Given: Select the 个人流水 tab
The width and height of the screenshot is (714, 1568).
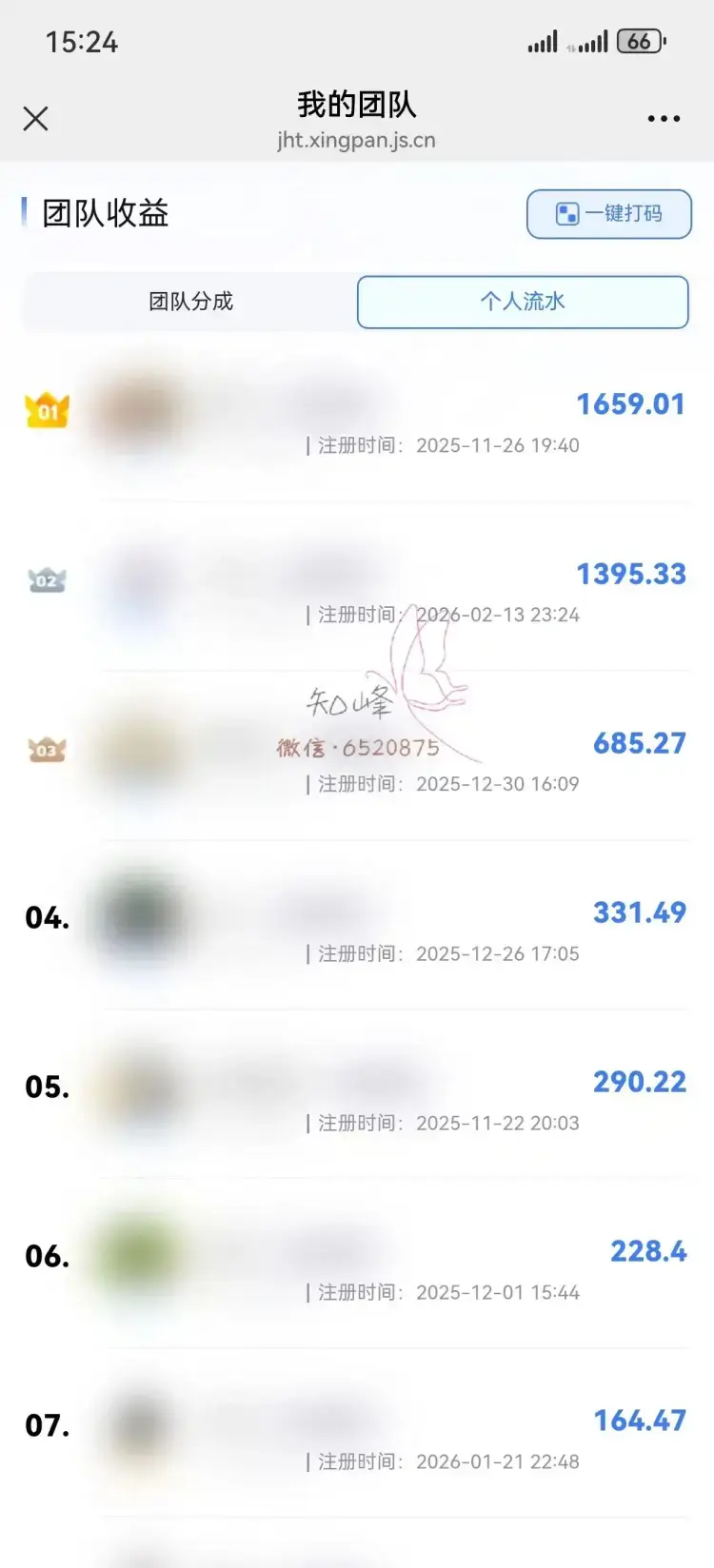Looking at the screenshot, I should click(x=522, y=302).
